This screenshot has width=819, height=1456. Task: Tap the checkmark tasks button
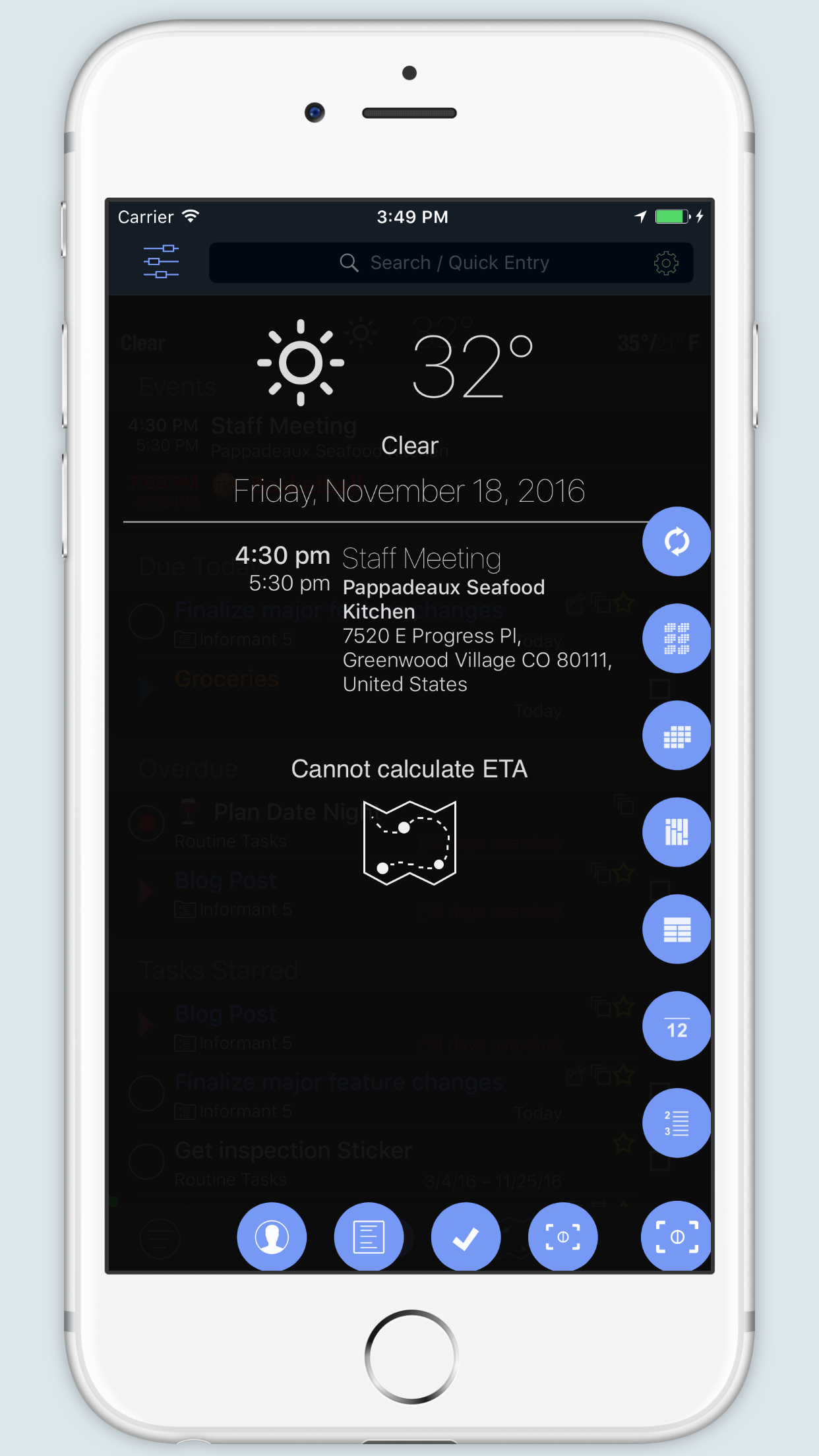click(466, 1237)
